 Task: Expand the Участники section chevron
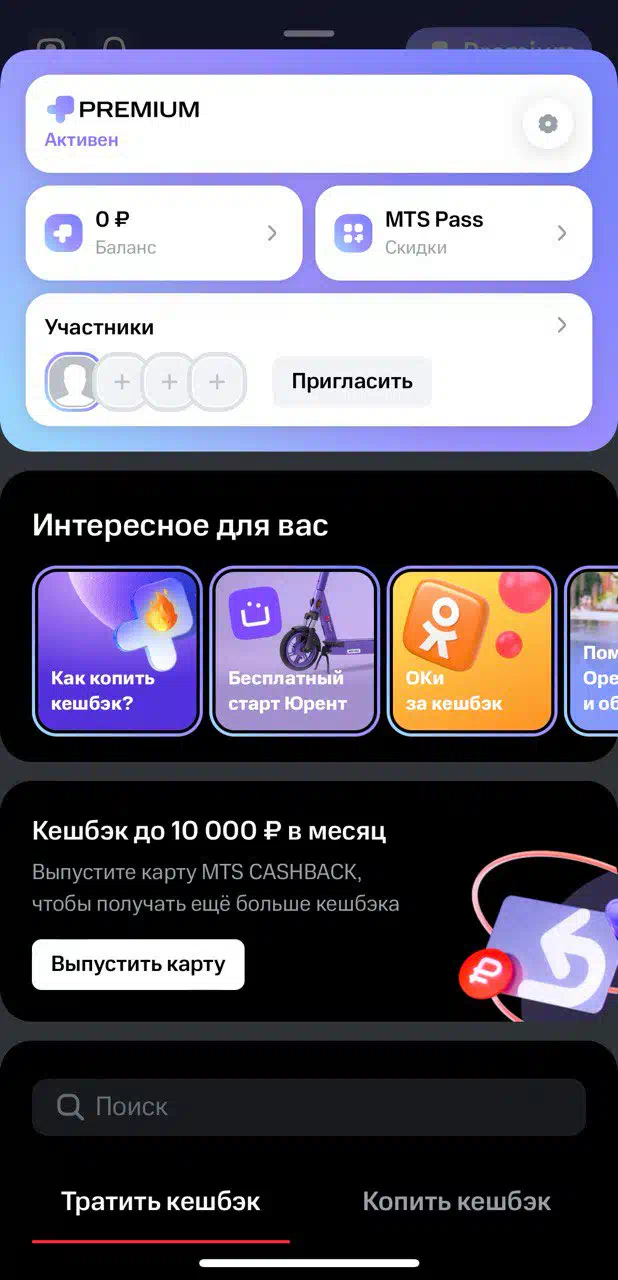tap(562, 325)
